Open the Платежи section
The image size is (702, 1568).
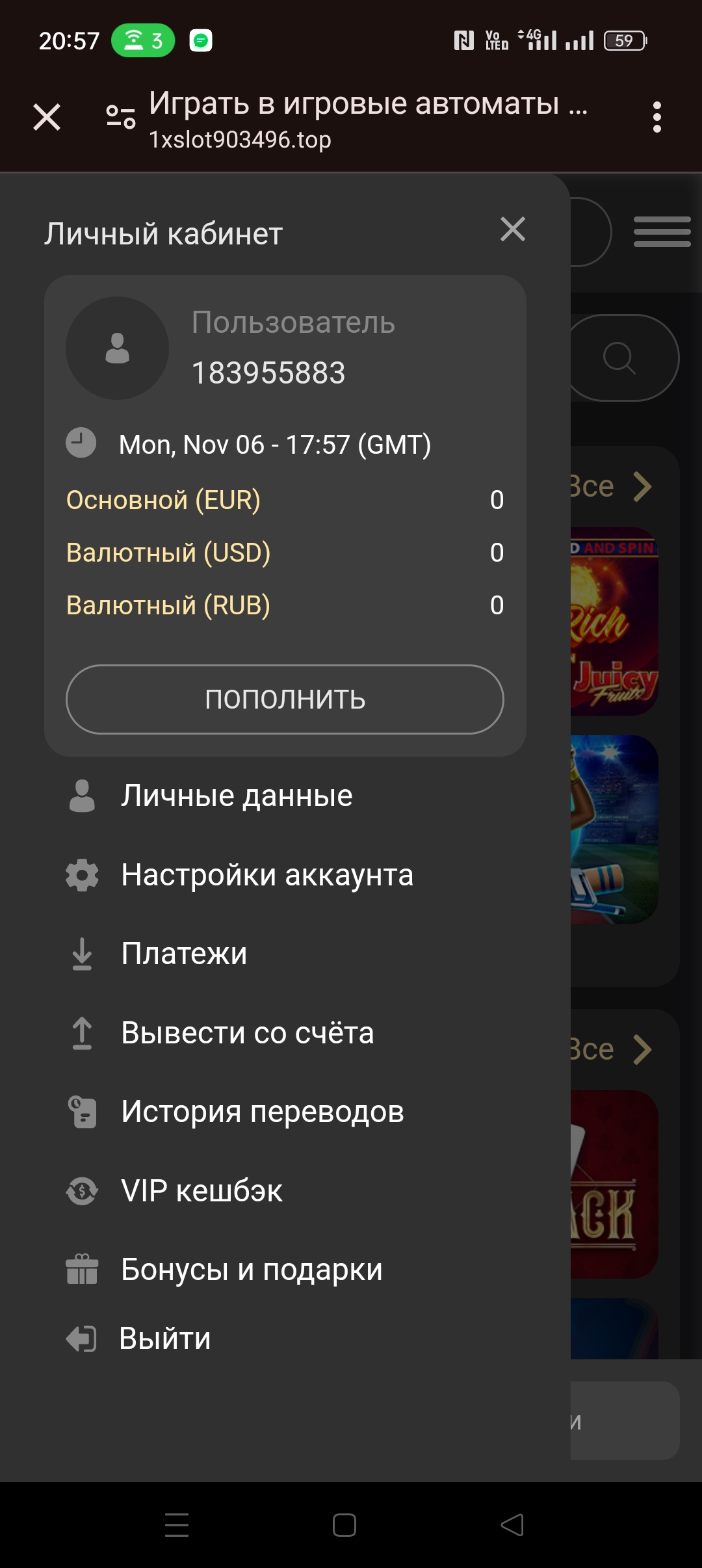pos(184,954)
